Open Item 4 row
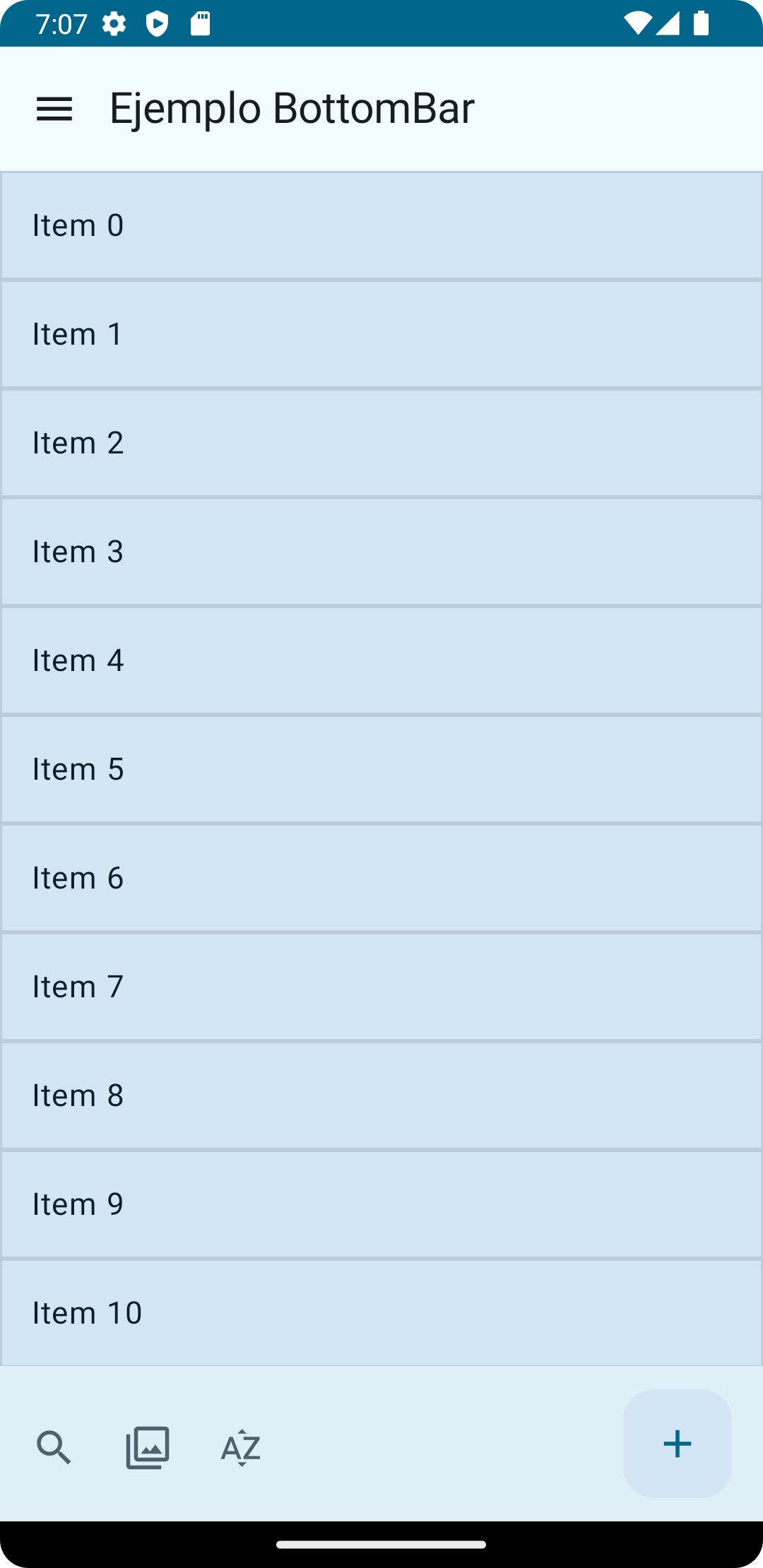Image resolution: width=763 pixels, height=1568 pixels. click(381, 660)
